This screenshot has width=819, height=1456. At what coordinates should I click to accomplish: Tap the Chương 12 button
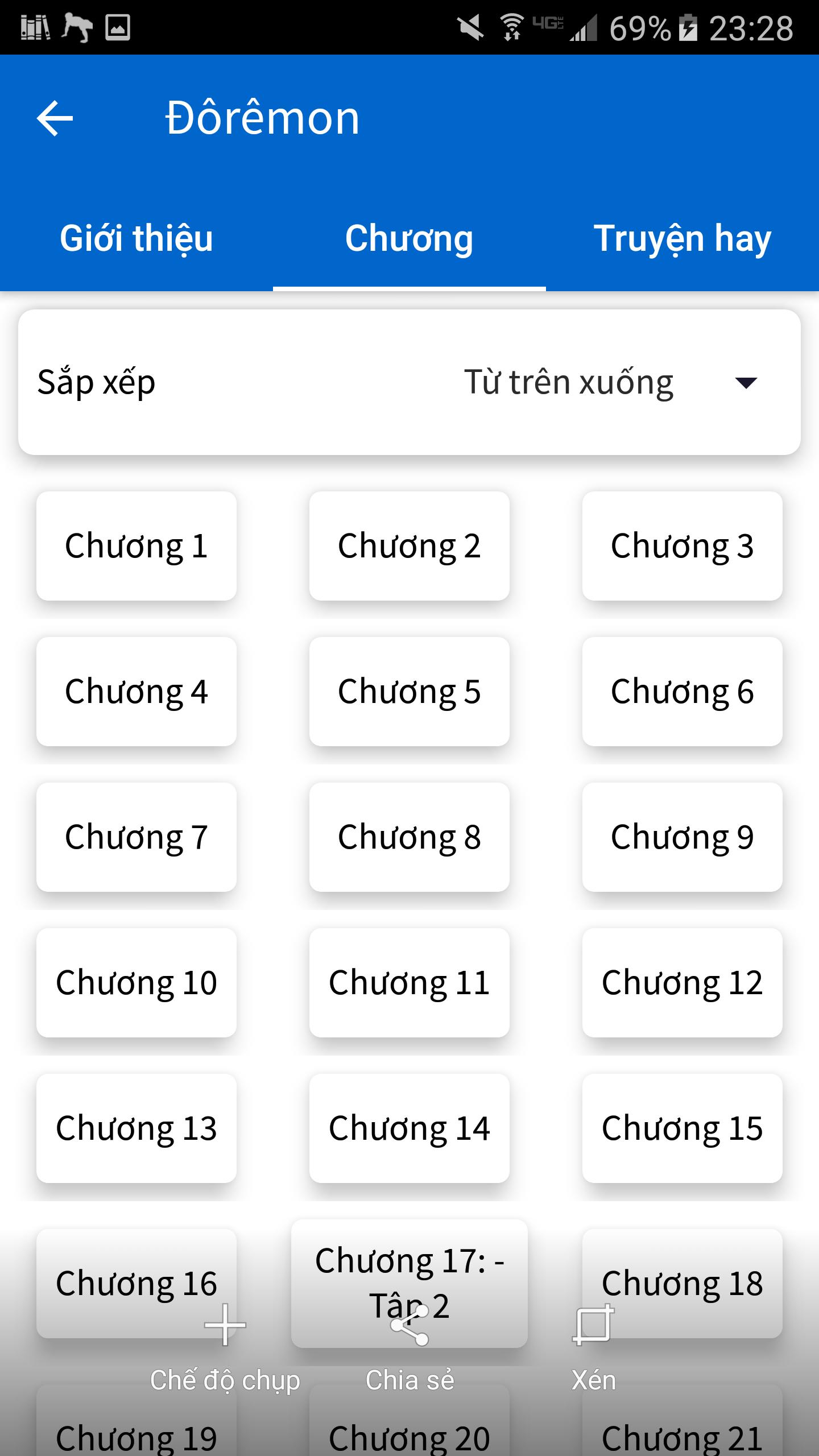[682, 983]
